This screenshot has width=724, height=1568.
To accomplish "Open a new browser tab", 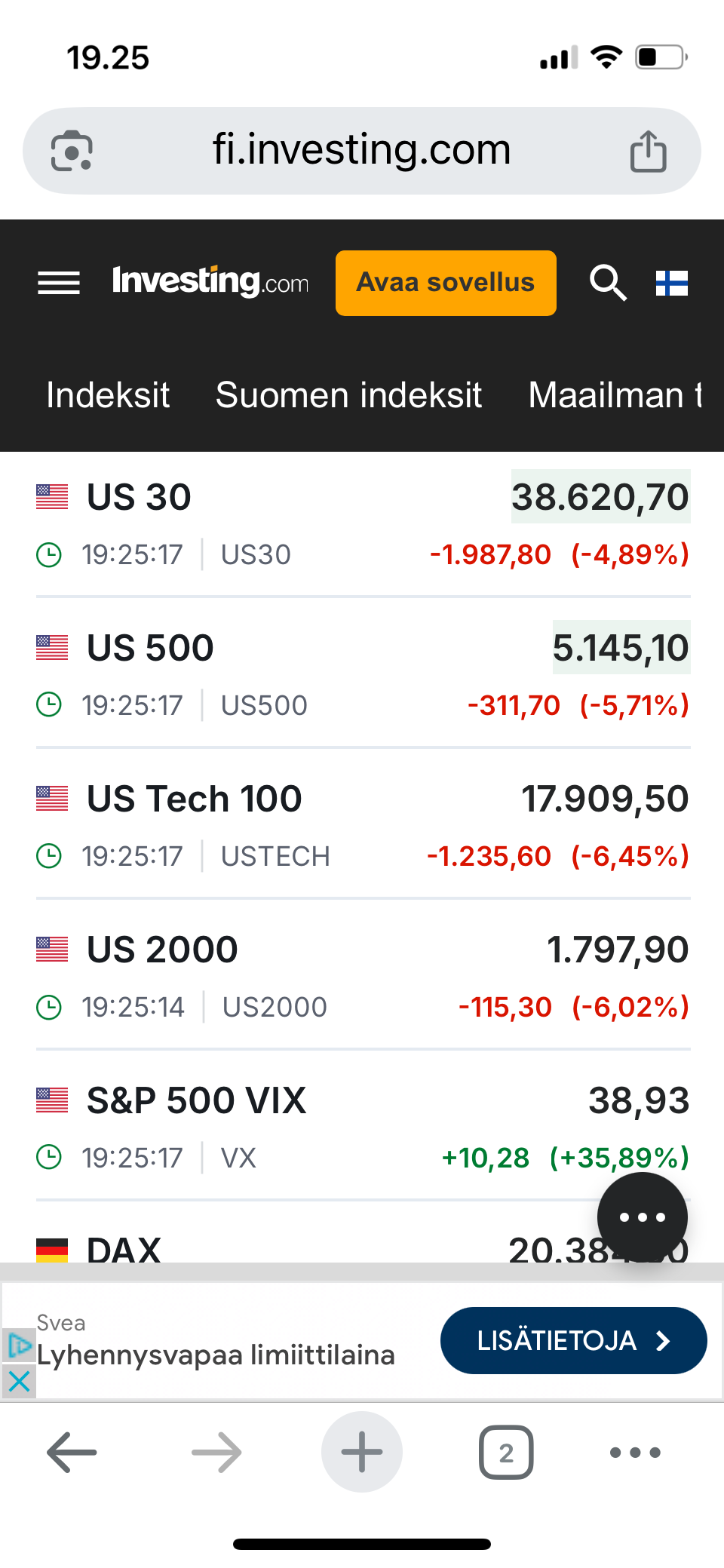I will 362,1452.
